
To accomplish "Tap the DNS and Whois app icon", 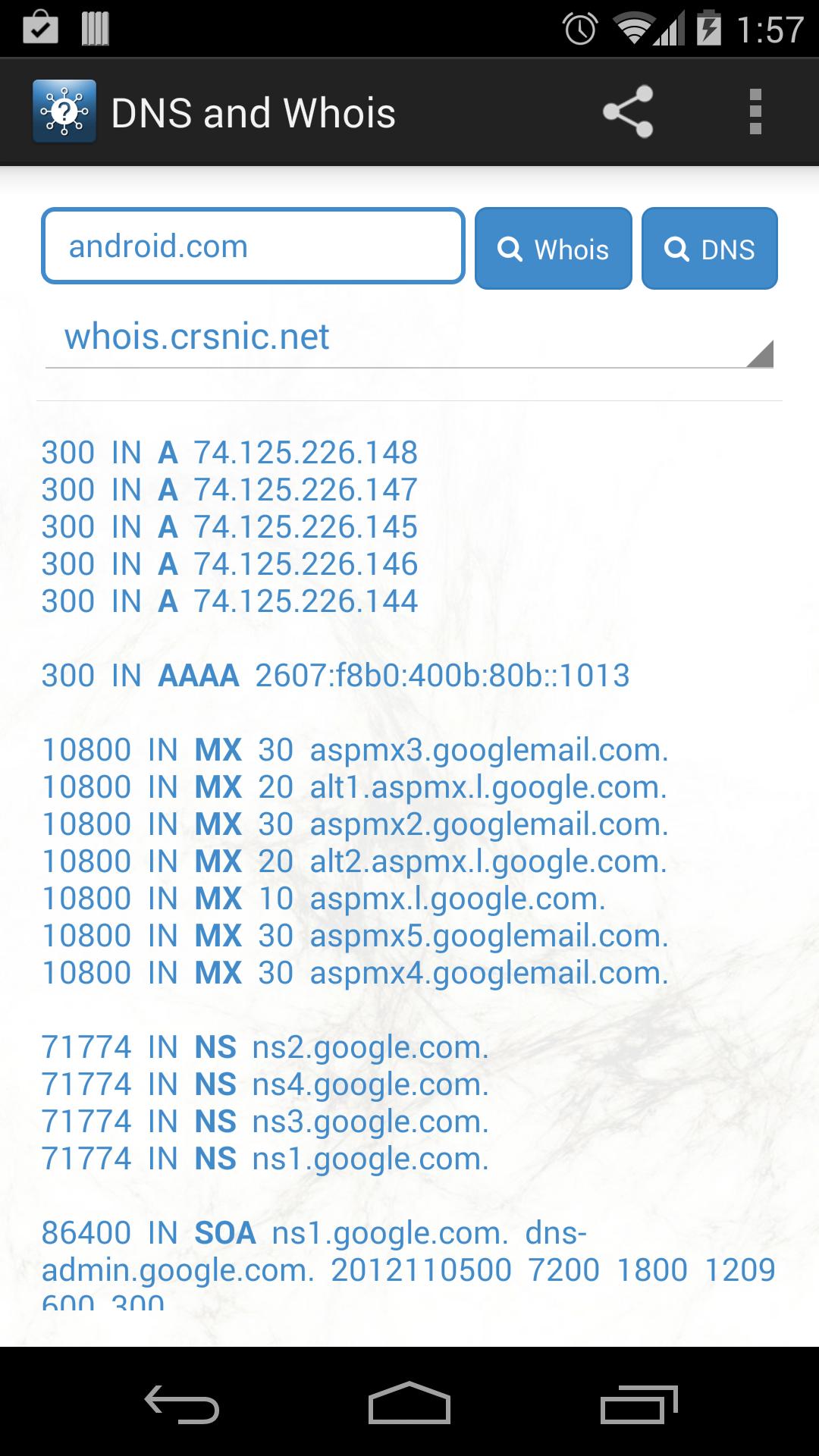I will coord(64,111).
